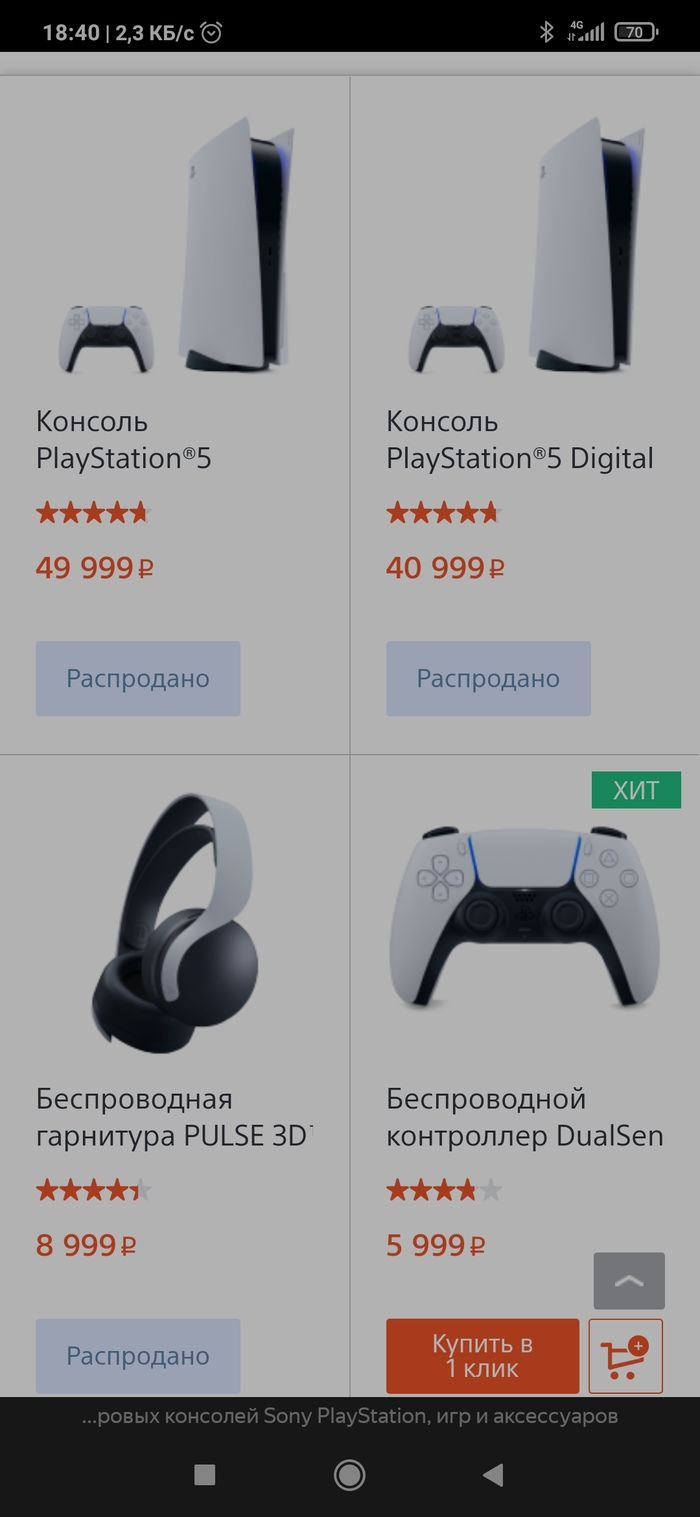Tap Распродано under the PULSE 3D headset
Image resolution: width=700 pixels, height=1517 pixels.
(x=138, y=1355)
